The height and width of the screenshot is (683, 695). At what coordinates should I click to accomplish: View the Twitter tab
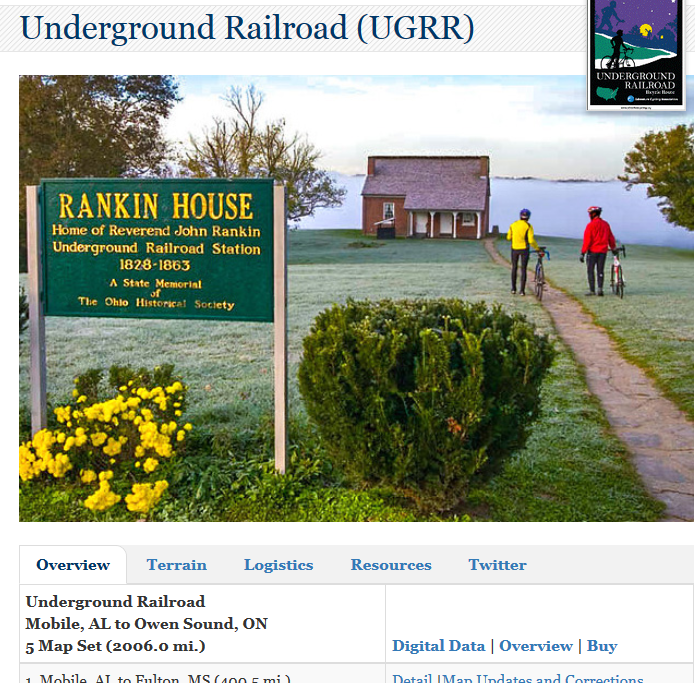[497, 565]
